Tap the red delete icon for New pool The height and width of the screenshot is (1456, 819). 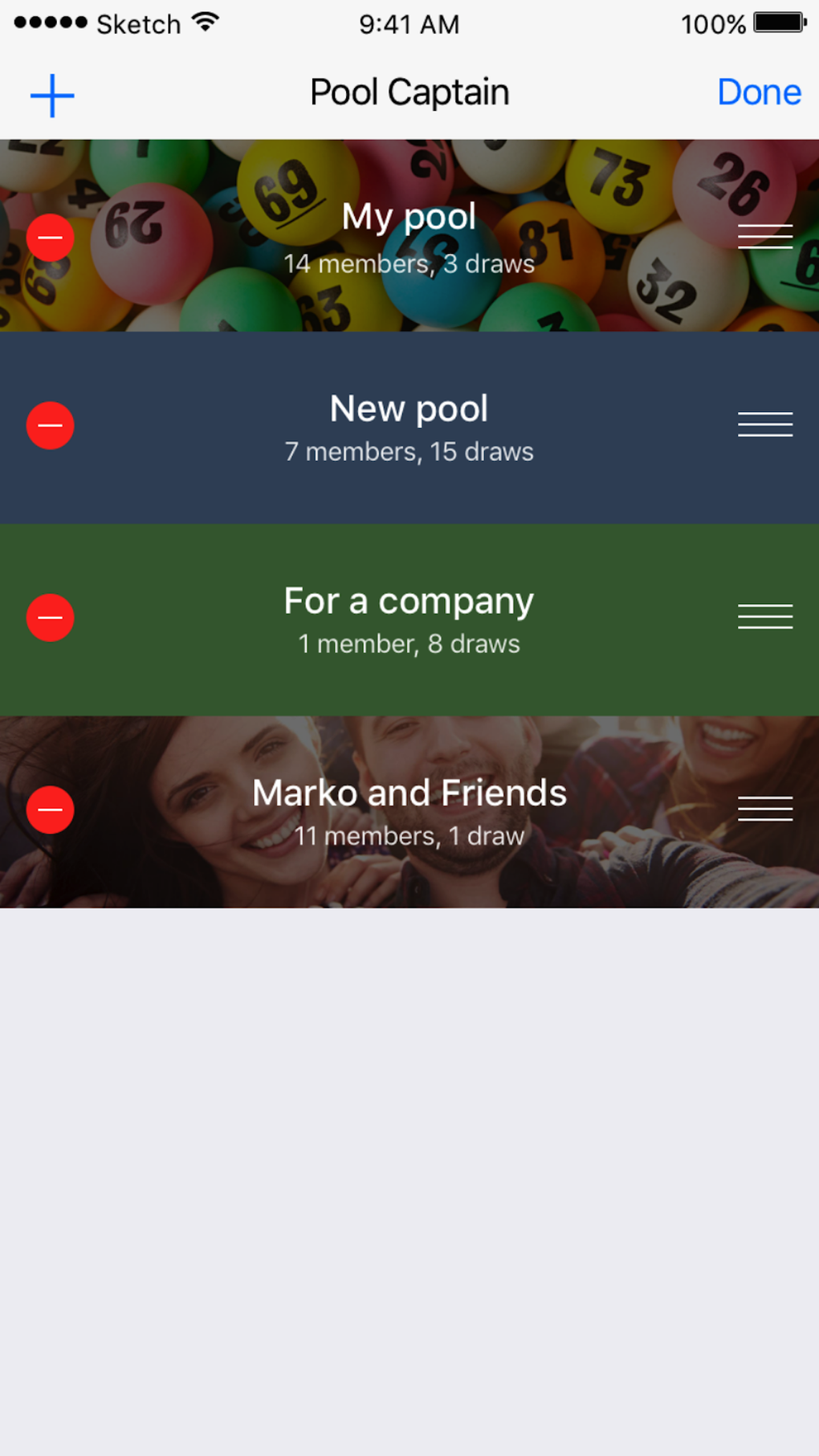51,425
